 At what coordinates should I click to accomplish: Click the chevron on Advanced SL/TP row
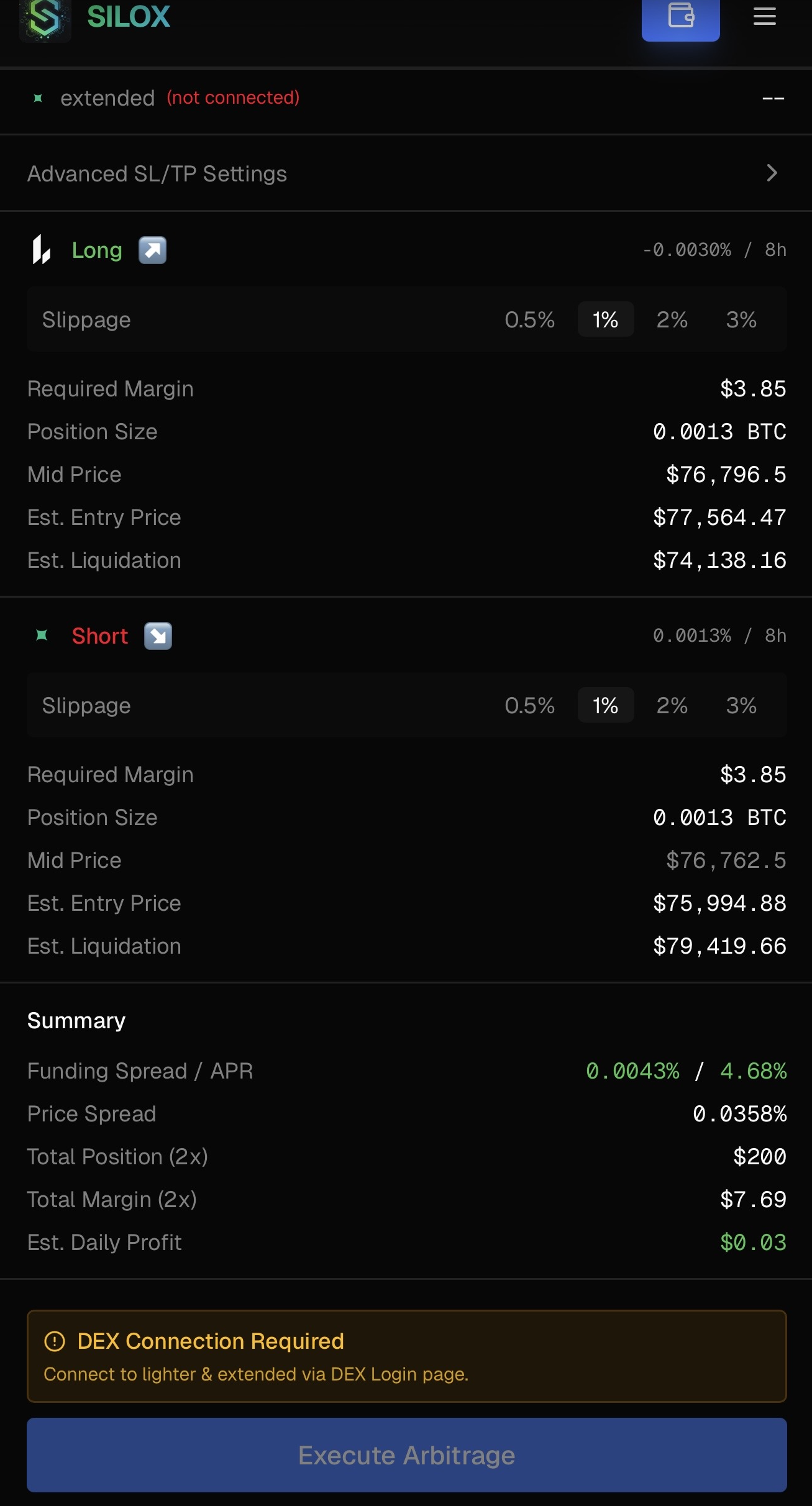772,174
